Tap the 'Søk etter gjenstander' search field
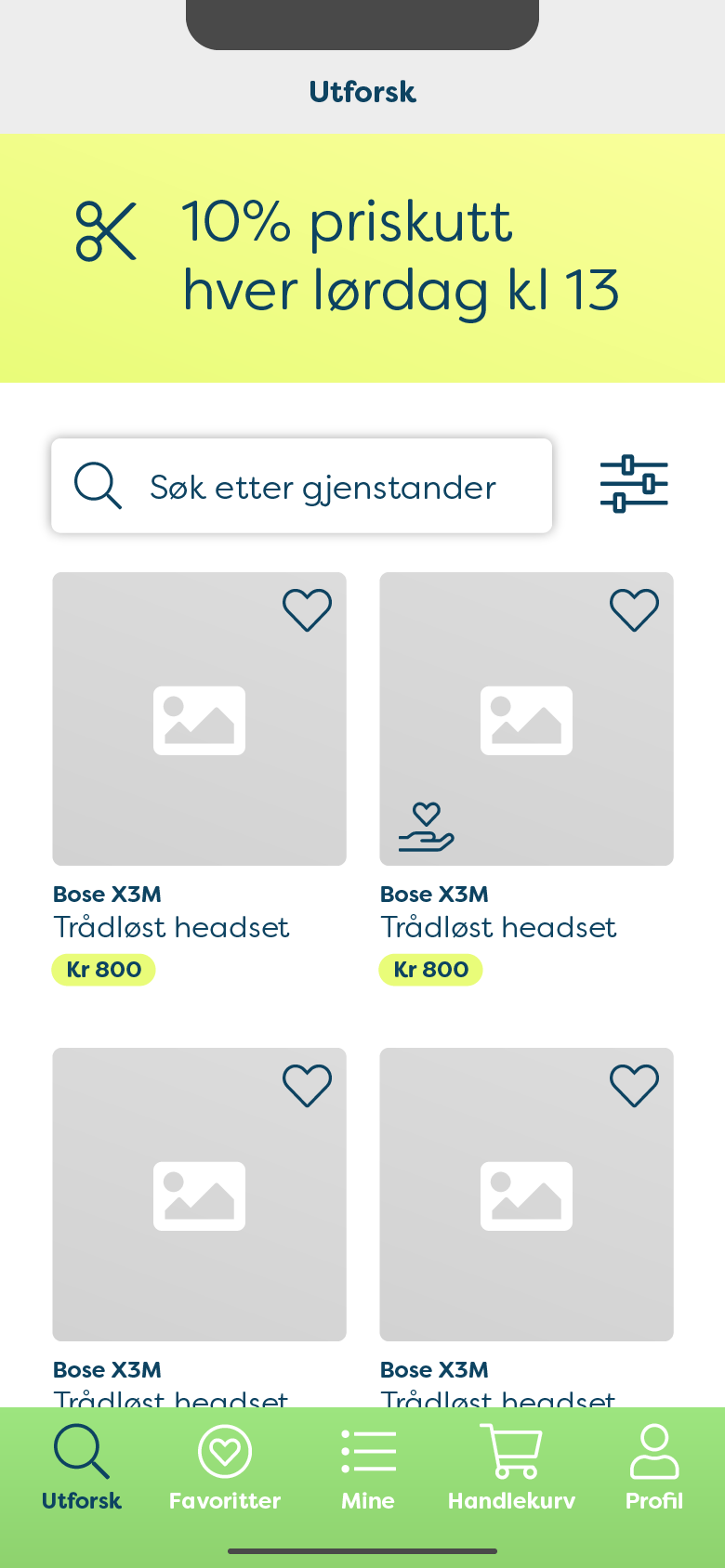This screenshot has height=1568, width=725. coord(302,486)
